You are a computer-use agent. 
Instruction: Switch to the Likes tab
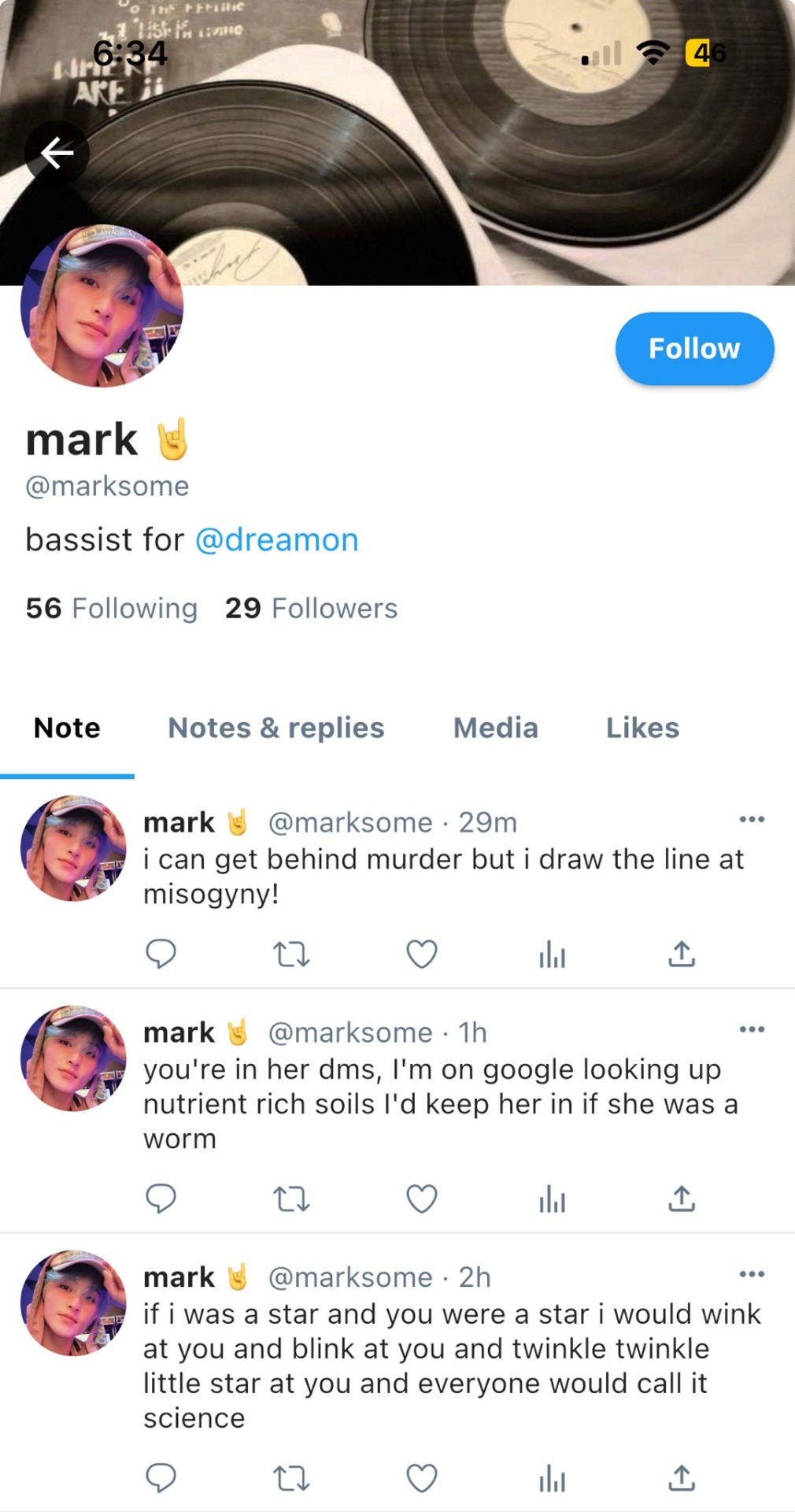(642, 728)
